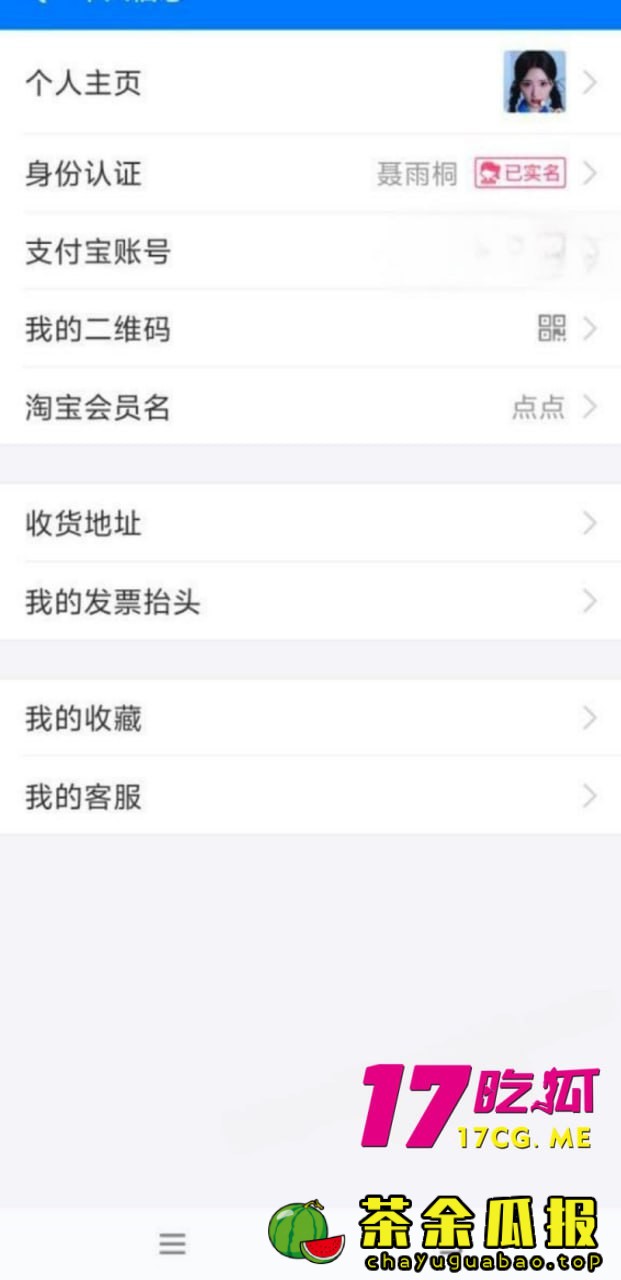
Task: Open 我的收藏 favorites
Action: click(x=310, y=718)
